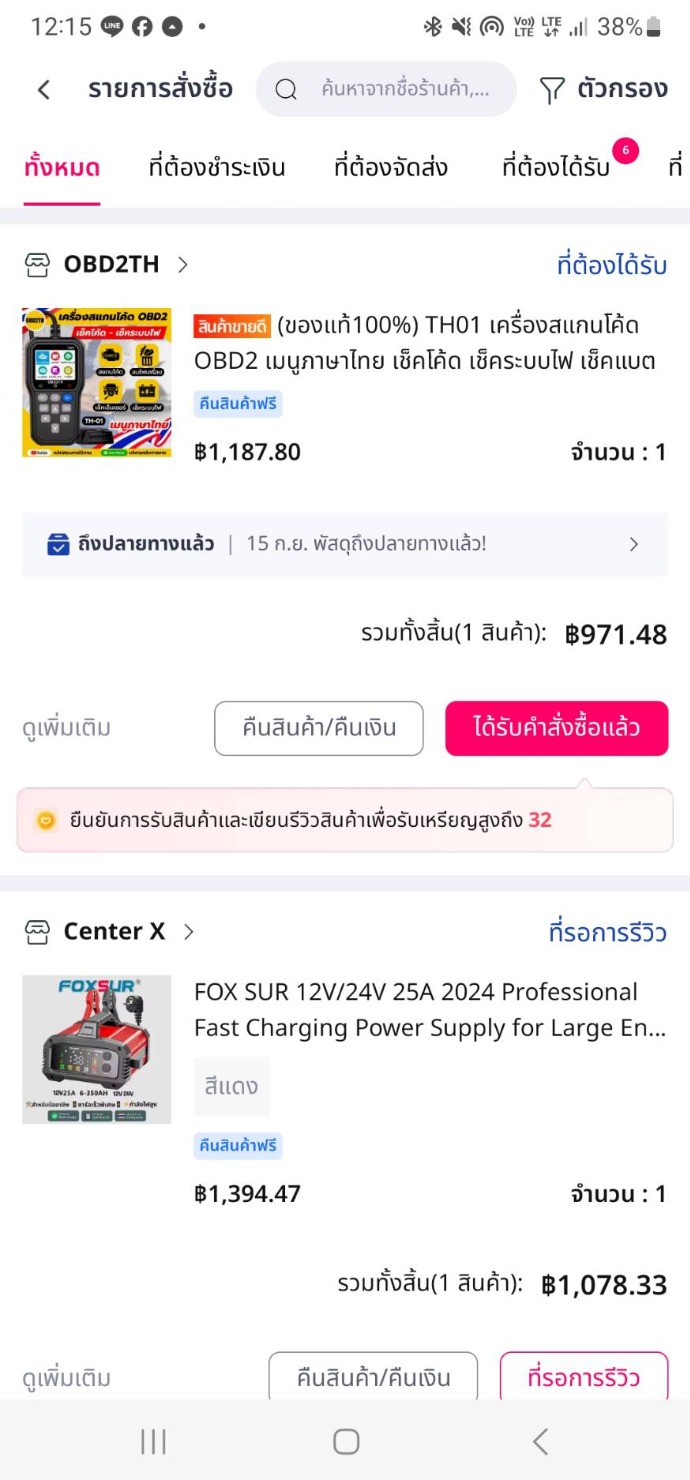View the ถึงปลายทางแล้ว delivery tracking details
The width and height of the screenshot is (690, 1480).
tap(344, 544)
